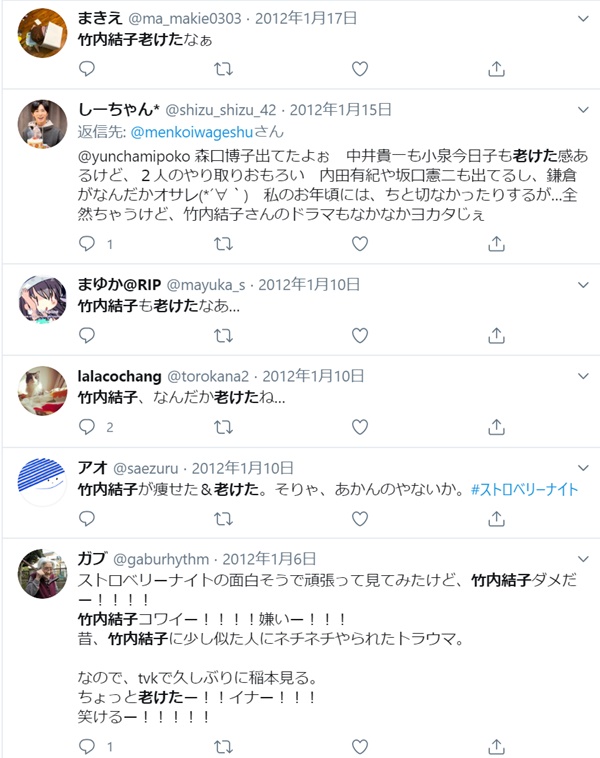
Task: Share アオ's tweet
Action: tap(497, 518)
